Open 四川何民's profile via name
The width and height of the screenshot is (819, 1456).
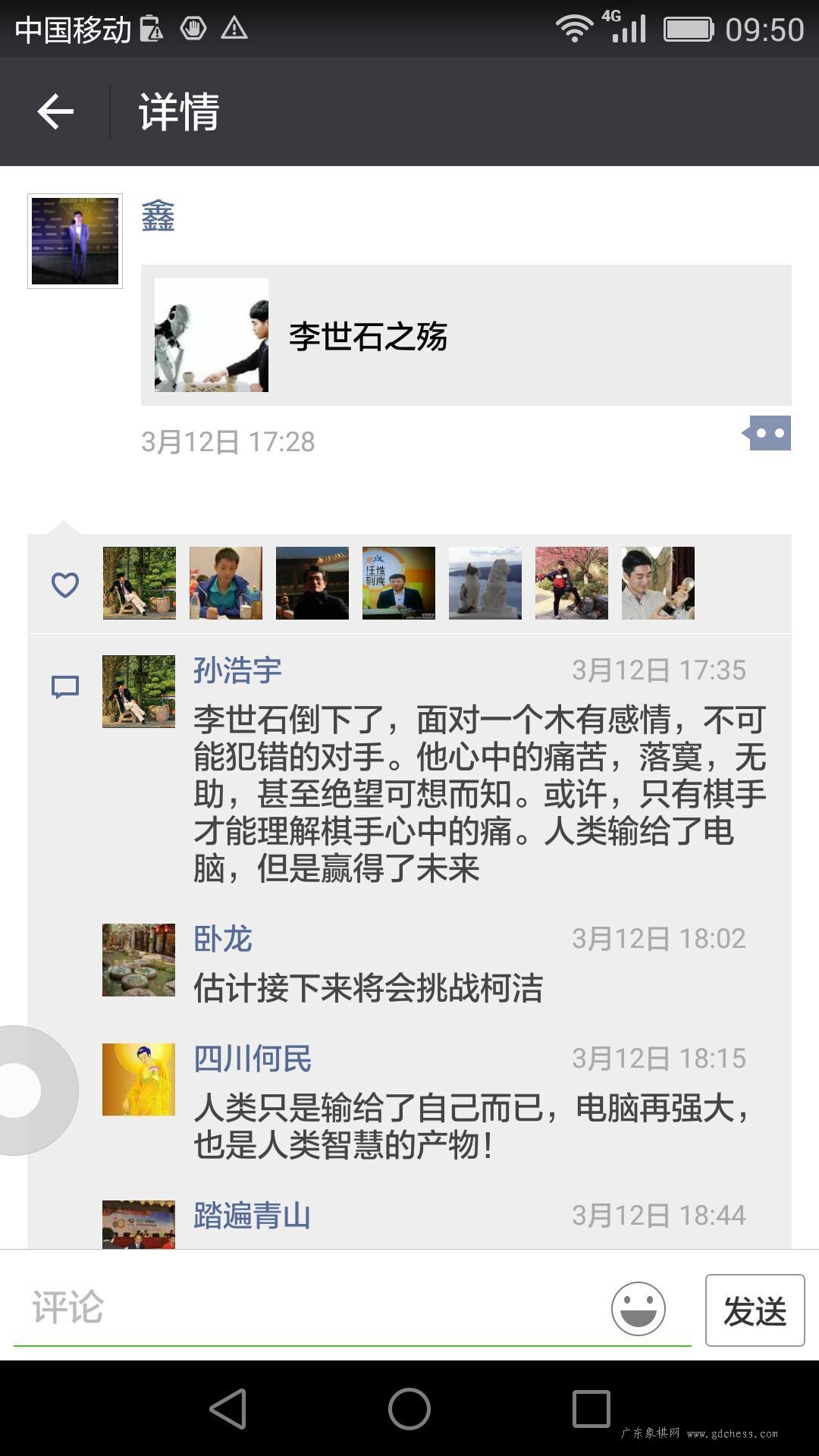coord(253,1059)
